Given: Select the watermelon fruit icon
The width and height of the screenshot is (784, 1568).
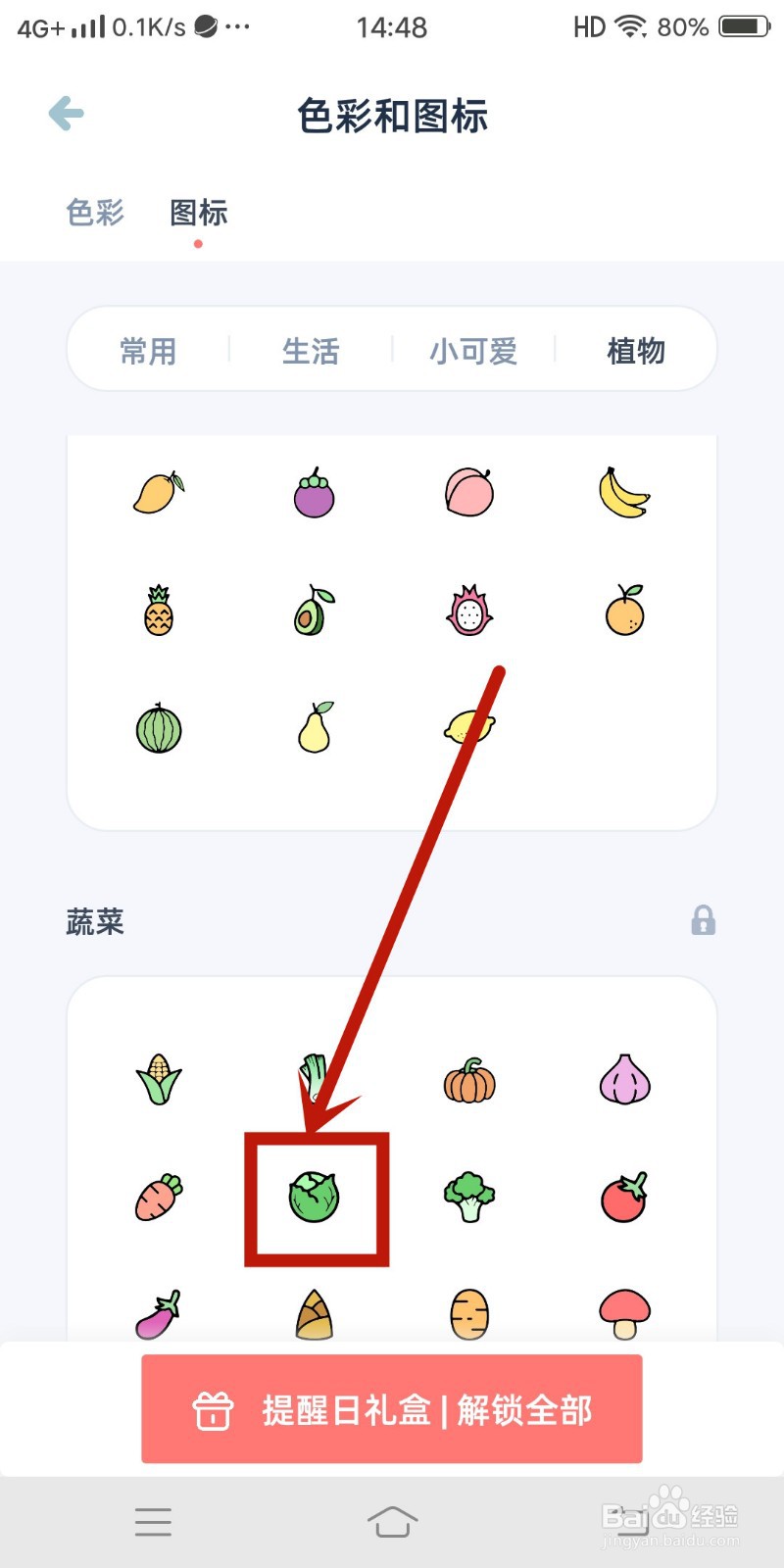Looking at the screenshot, I should coord(158,727).
